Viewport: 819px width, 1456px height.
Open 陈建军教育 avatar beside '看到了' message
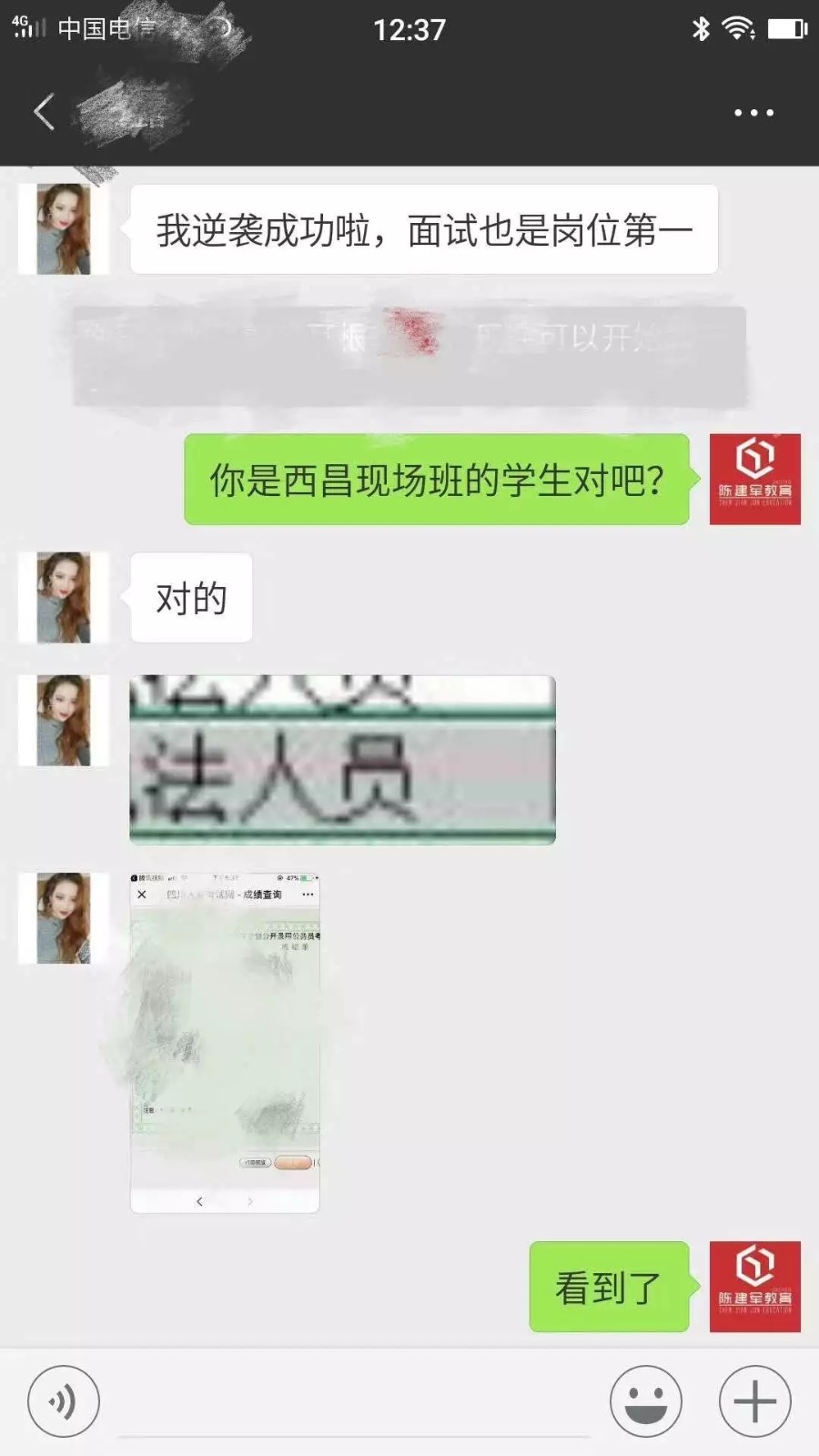(754, 1287)
